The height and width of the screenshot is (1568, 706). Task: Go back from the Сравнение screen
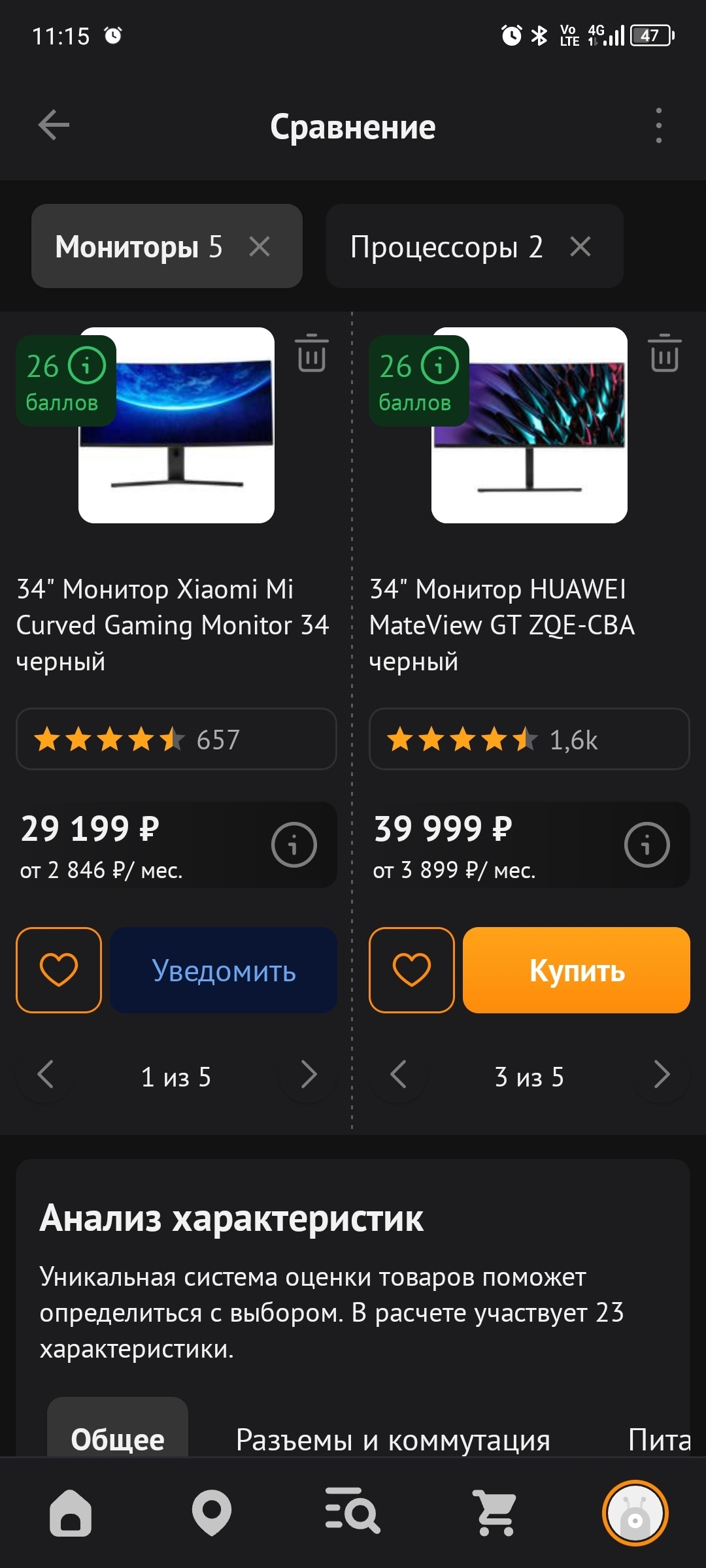click(54, 125)
